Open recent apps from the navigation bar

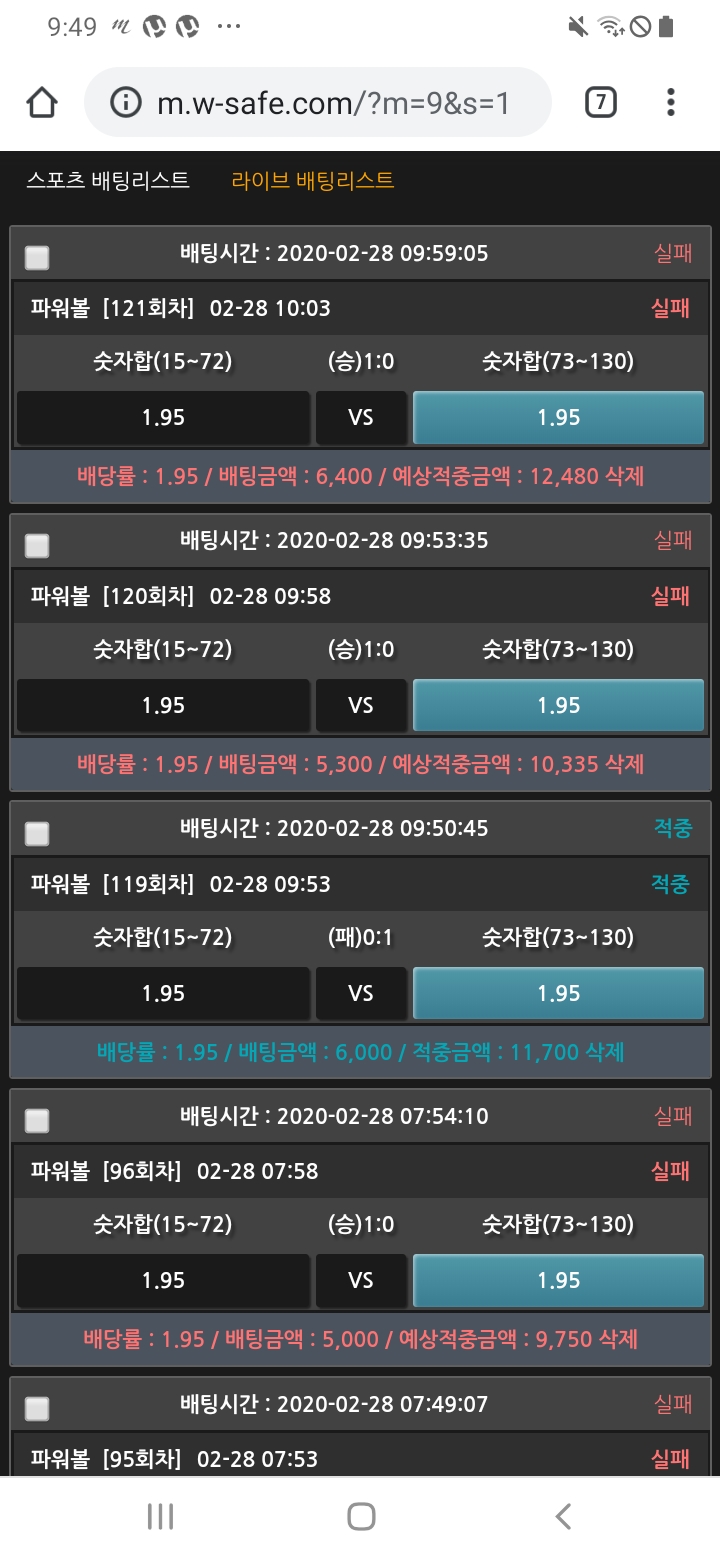point(160,1516)
